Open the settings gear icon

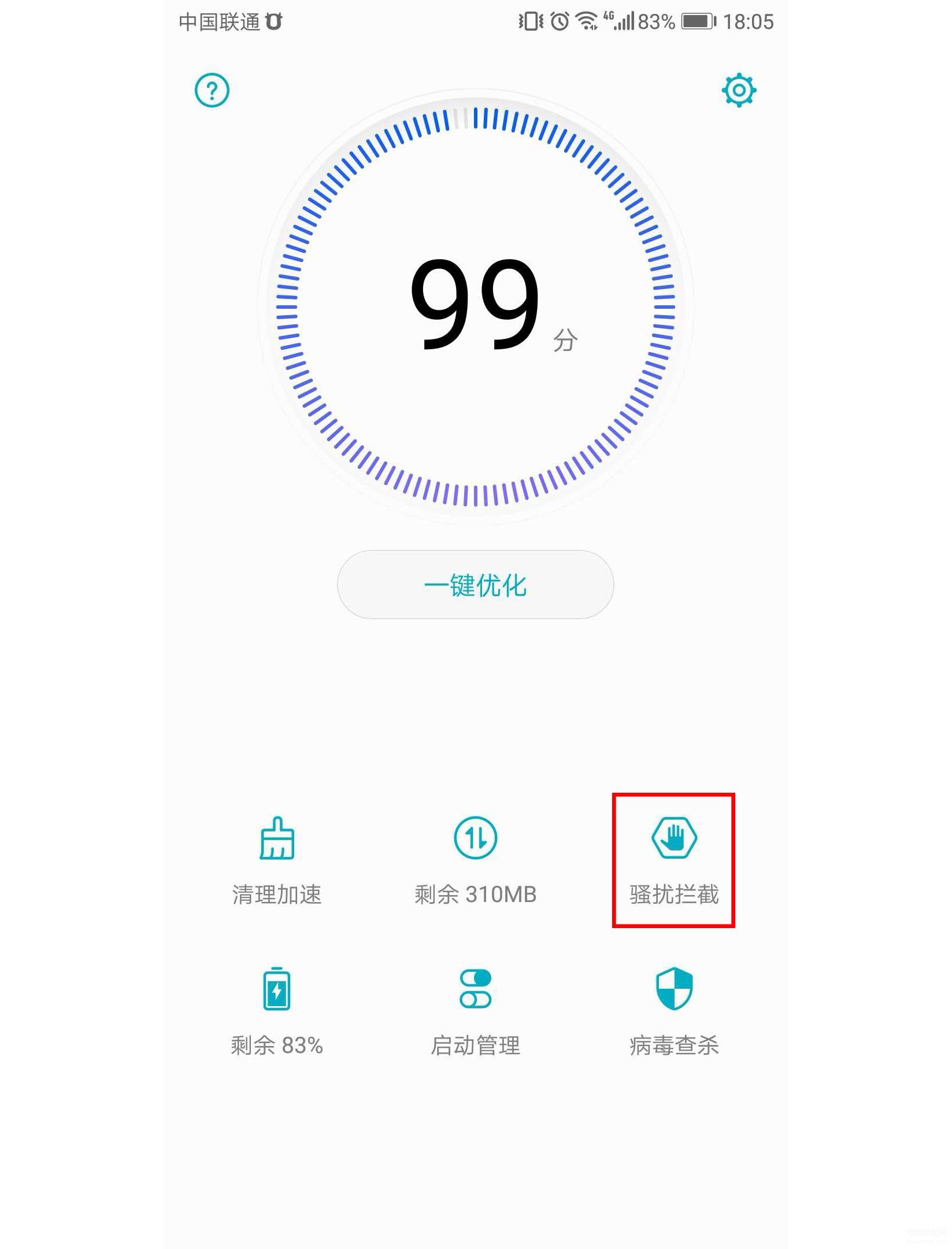point(739,90)
